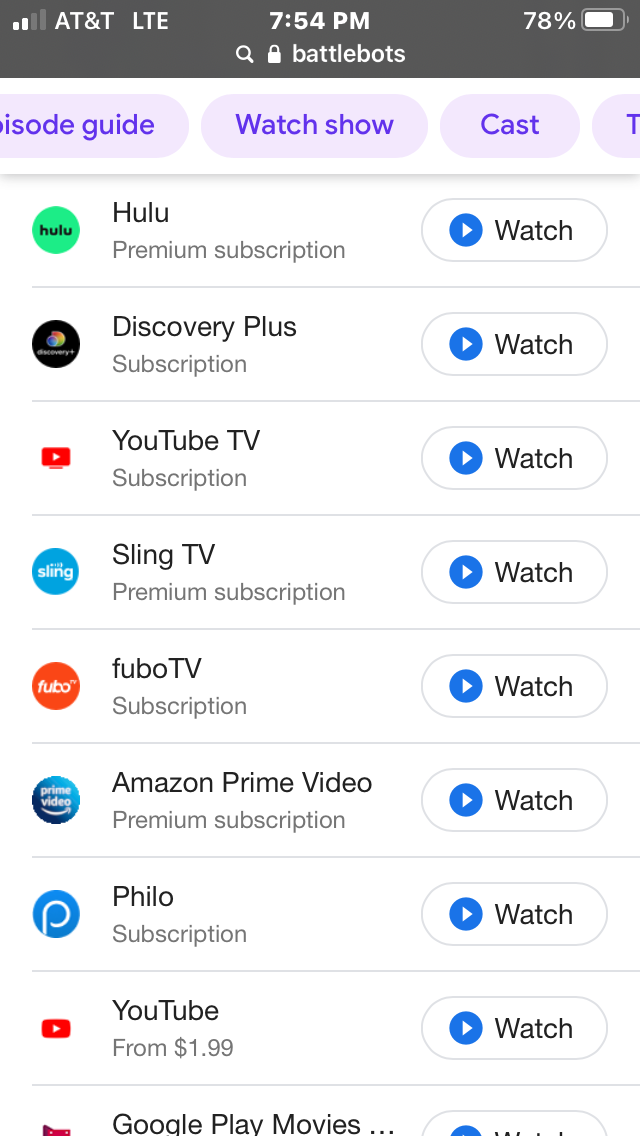Select the Watch show chip
Image resolution: width=640 pixels, height=1136 pixels.
tap(314, 125)
